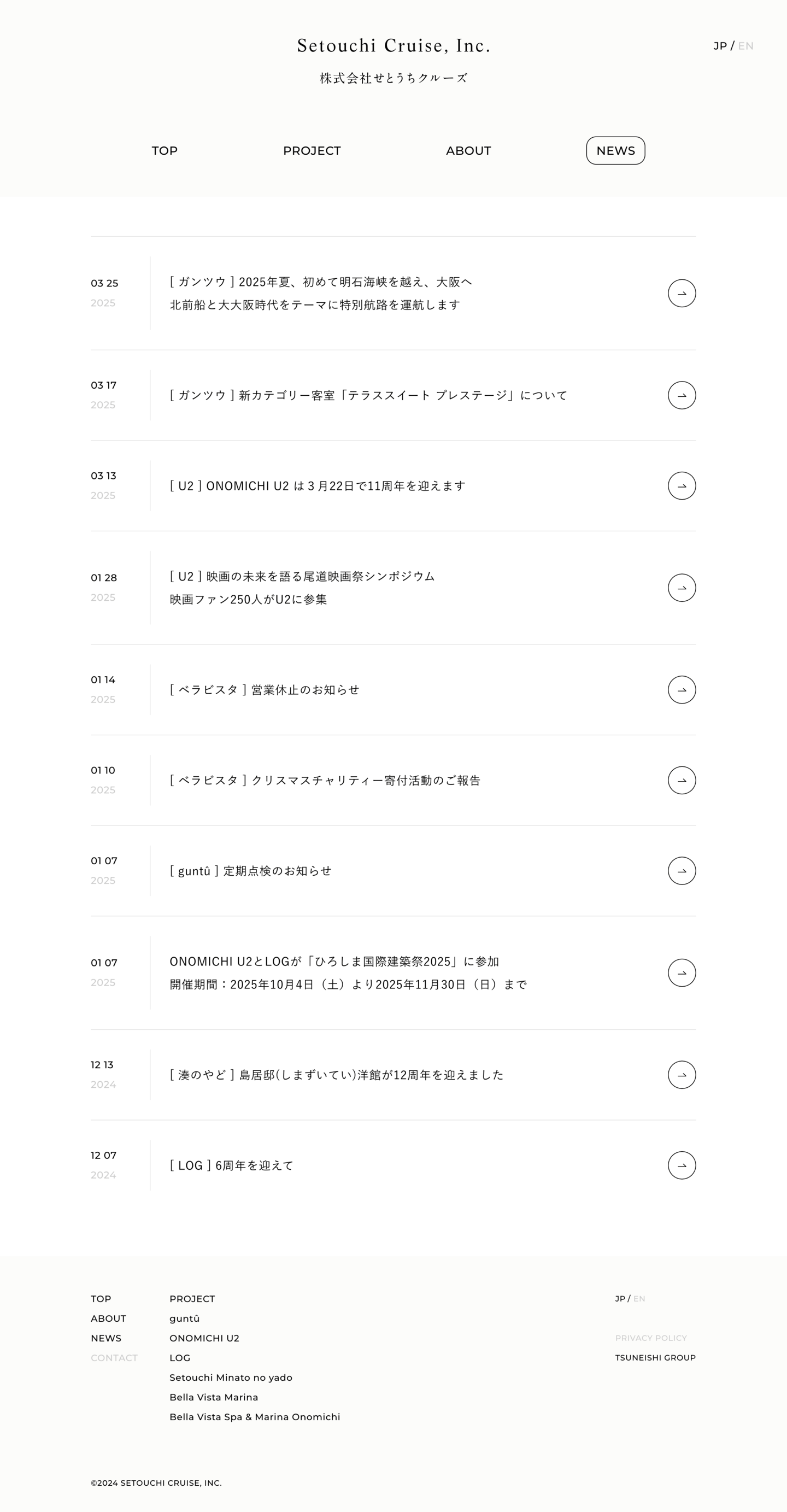The image size is (787, 1512).
Task: Tap the arrow next to the 01 14 ベラビスタ closure notice
Action: pyautogui.click(x=682, y=690)
